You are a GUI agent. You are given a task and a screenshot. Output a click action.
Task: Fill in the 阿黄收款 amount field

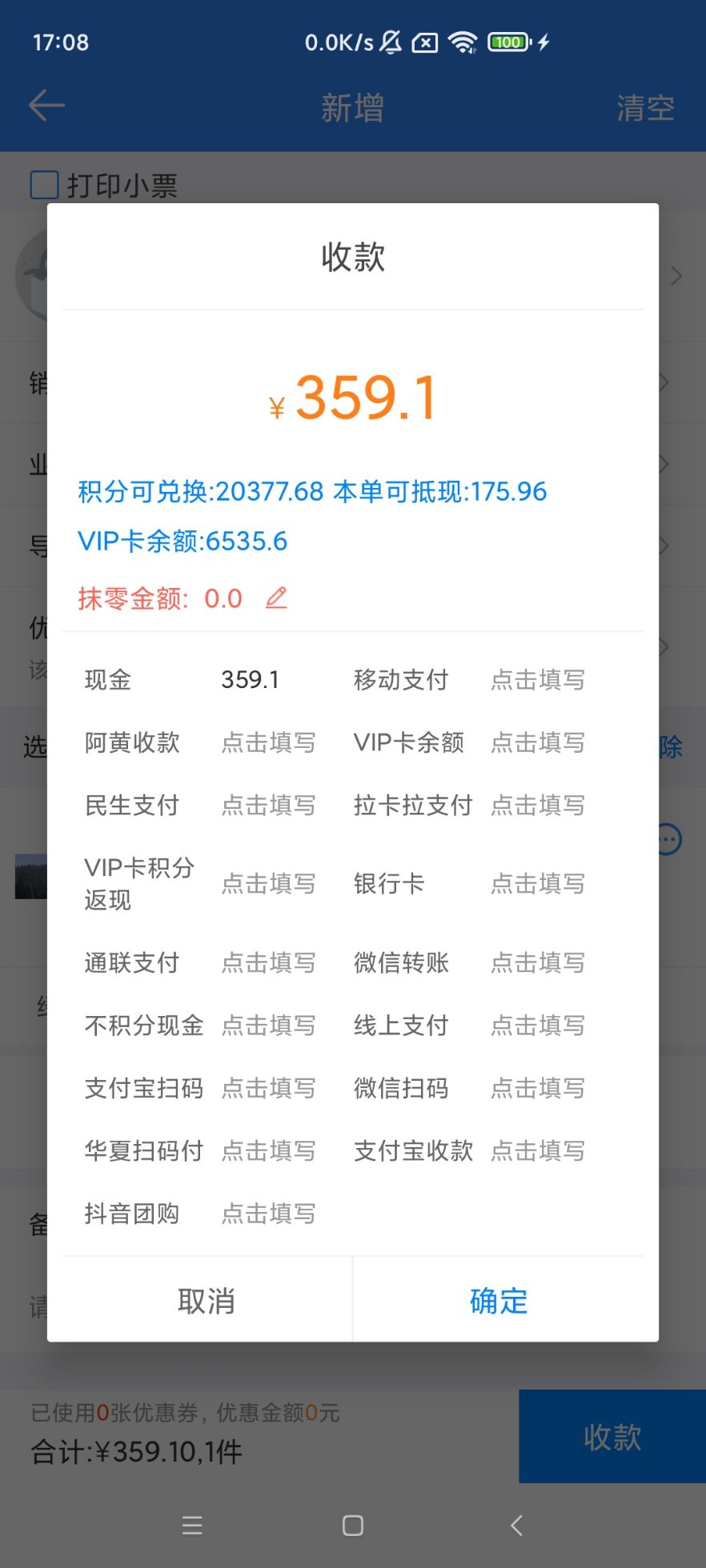pyautogui.click(x=268, y=742)
